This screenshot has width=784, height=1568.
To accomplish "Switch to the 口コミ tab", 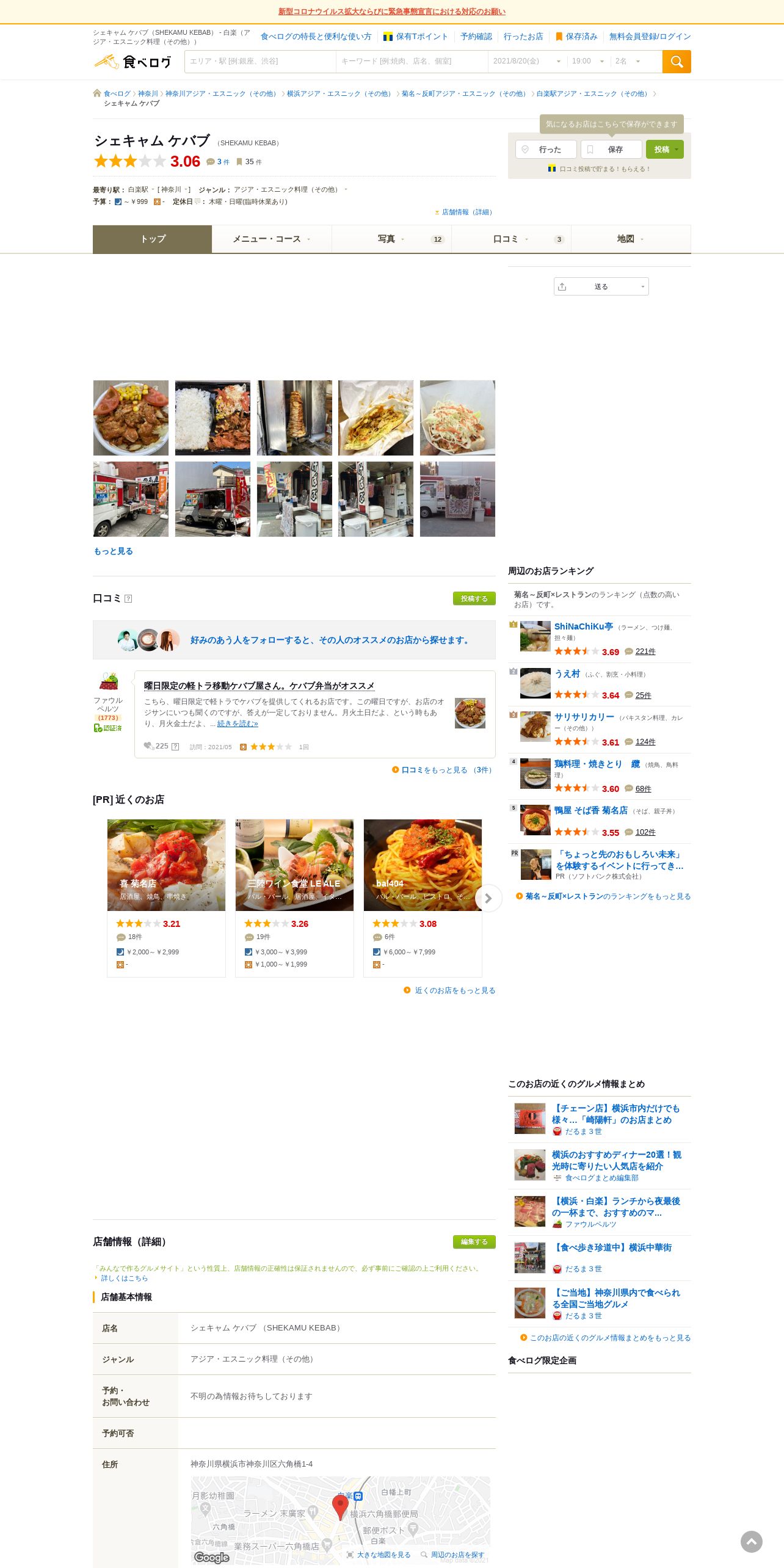I will 511,239.
